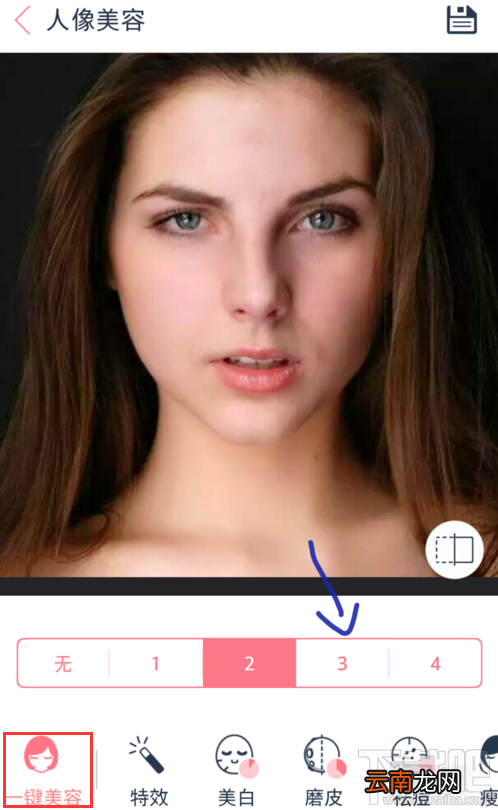
Task: Save the edited photo
Action: [461, 20]
